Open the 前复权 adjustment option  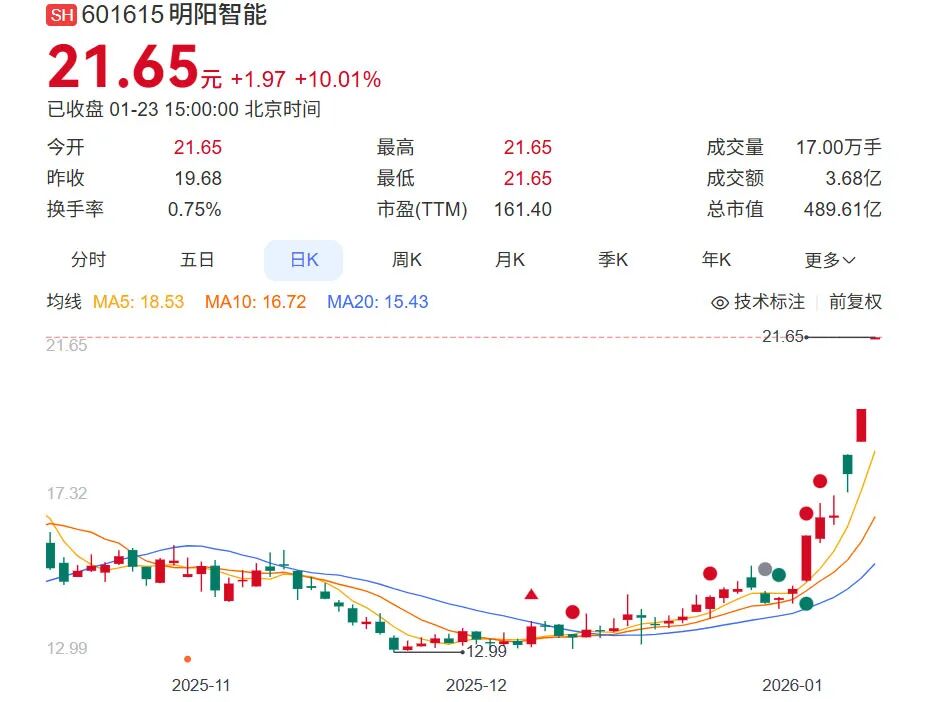(x=856, y=302)
